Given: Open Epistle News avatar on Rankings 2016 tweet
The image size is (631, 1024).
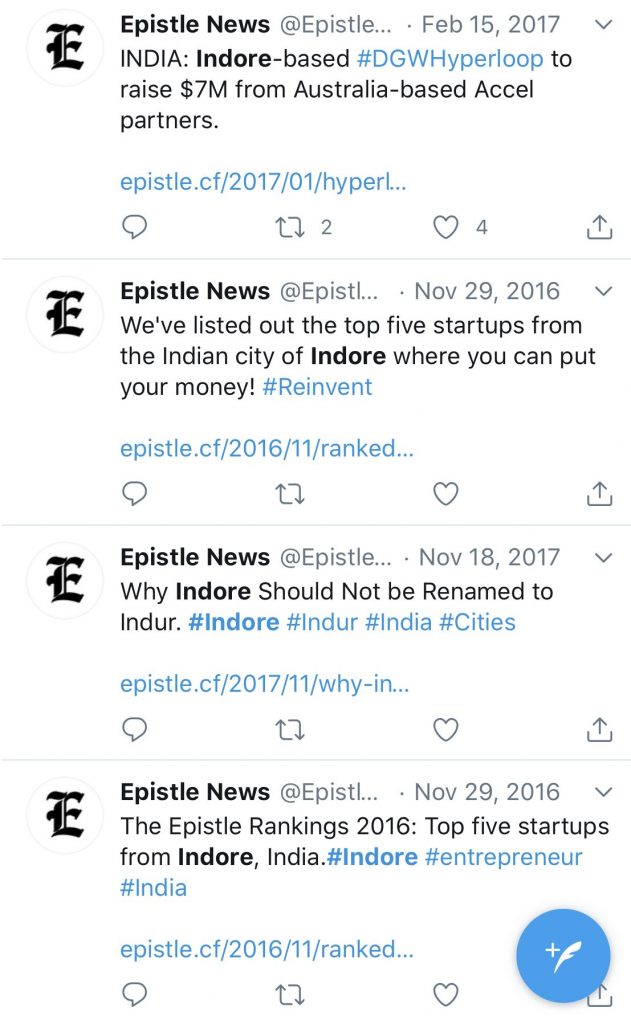Looking at the screenshot, I should coord(65,814).
